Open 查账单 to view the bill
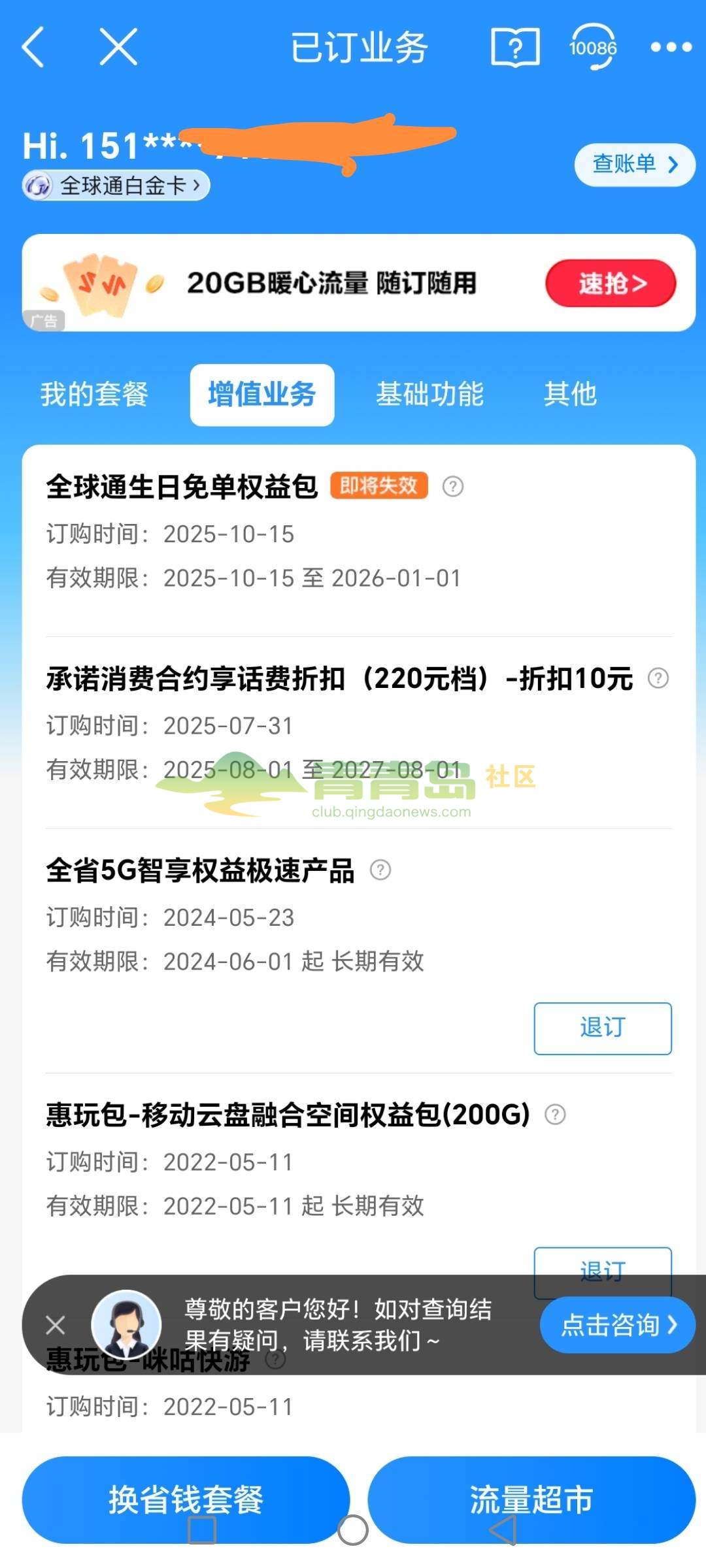The height and width of the screenshot is (1568, 706). (634, 164)
